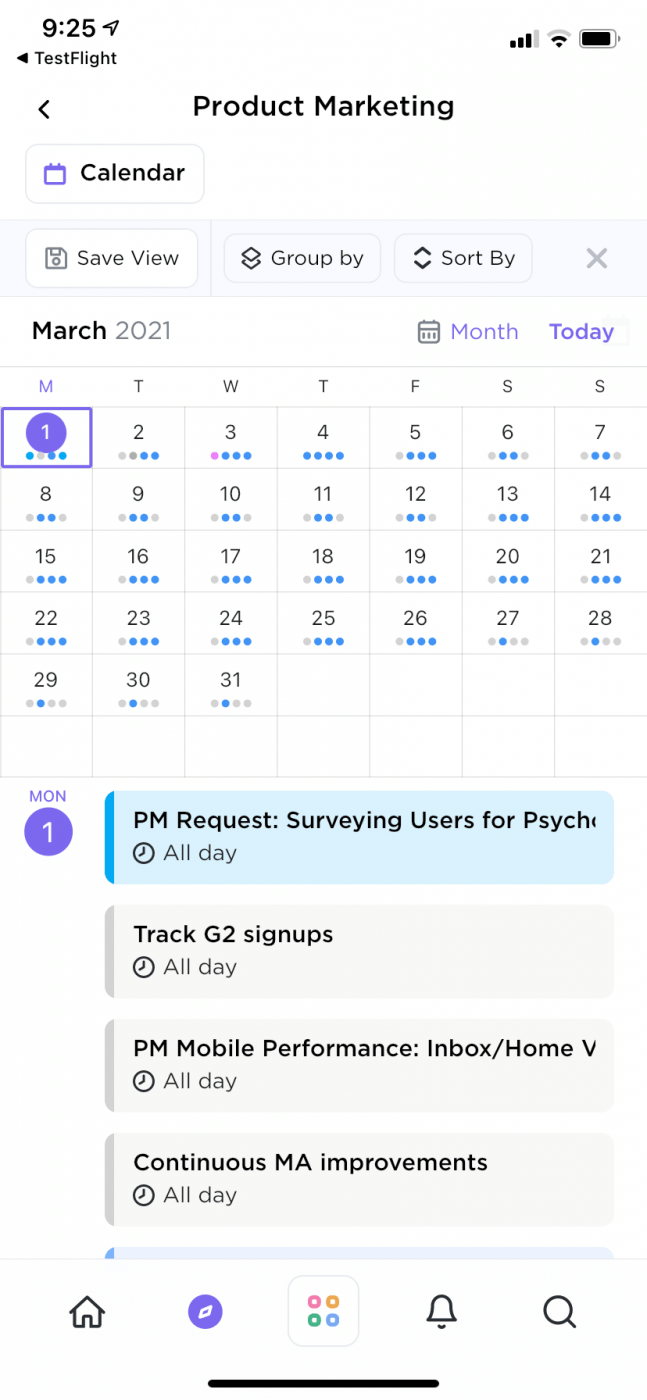Open PM Mobile Performance: Inbox/Home task
The height and width of the screenshot is (1400, 647).
click(359, 1065)
